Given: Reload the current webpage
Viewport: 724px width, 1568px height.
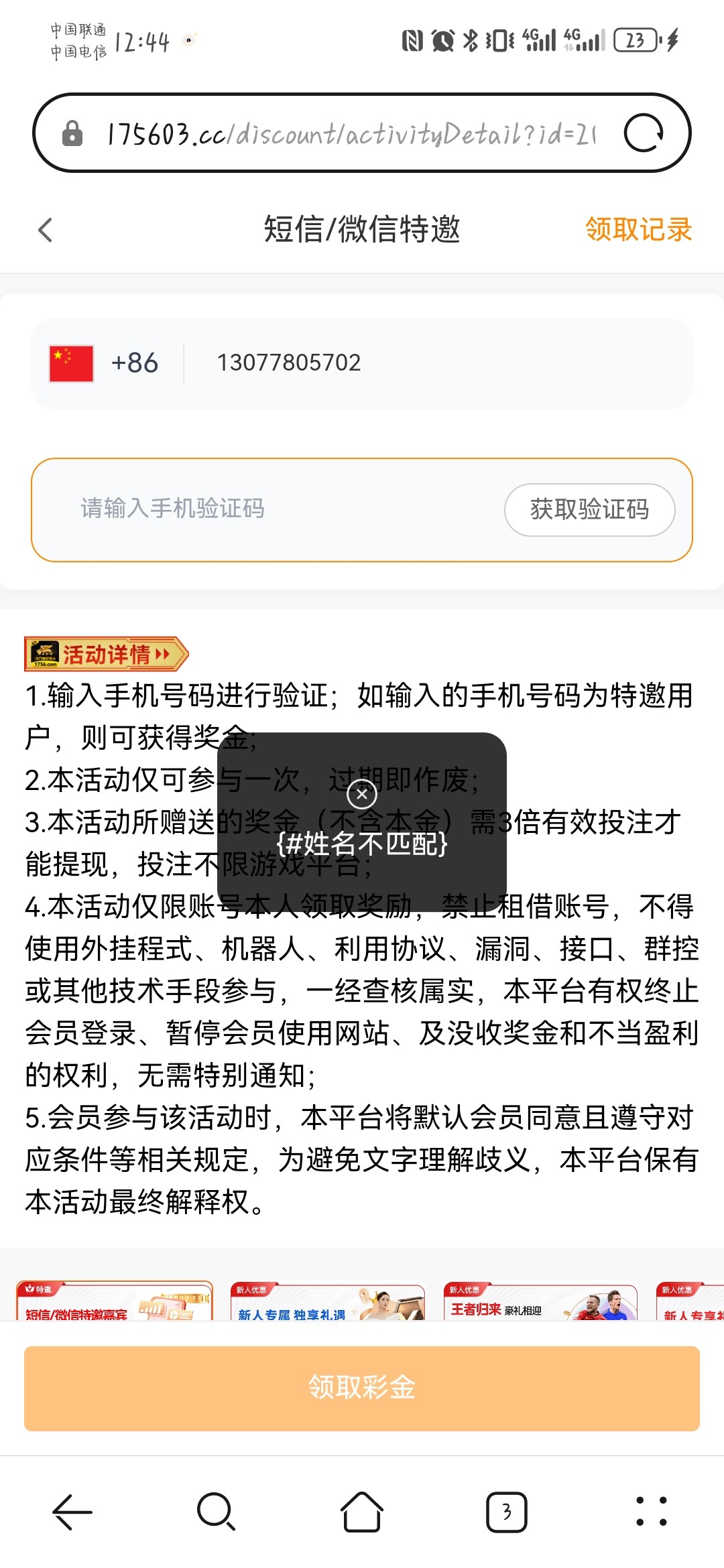Looking at the screenshot, I should (646, 133).
